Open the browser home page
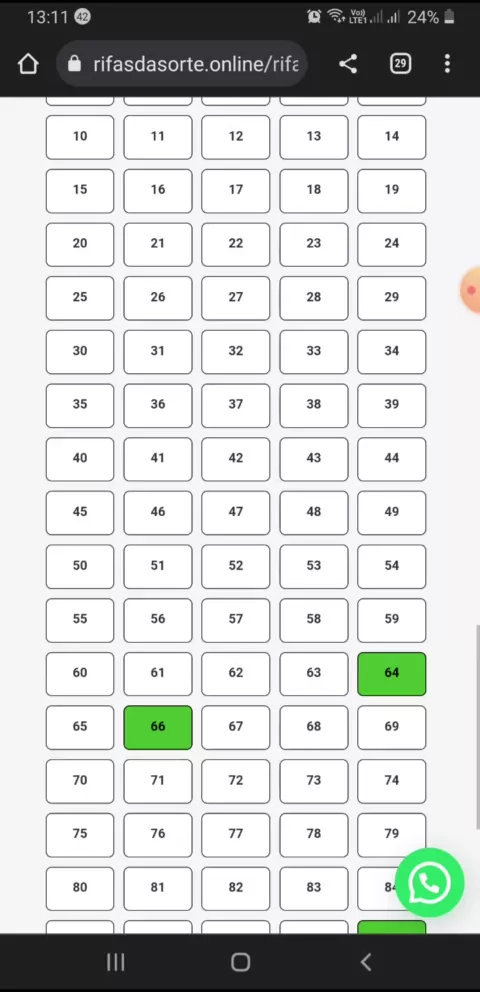The width and height of the screenshot is (480, 992). point(28,64)
